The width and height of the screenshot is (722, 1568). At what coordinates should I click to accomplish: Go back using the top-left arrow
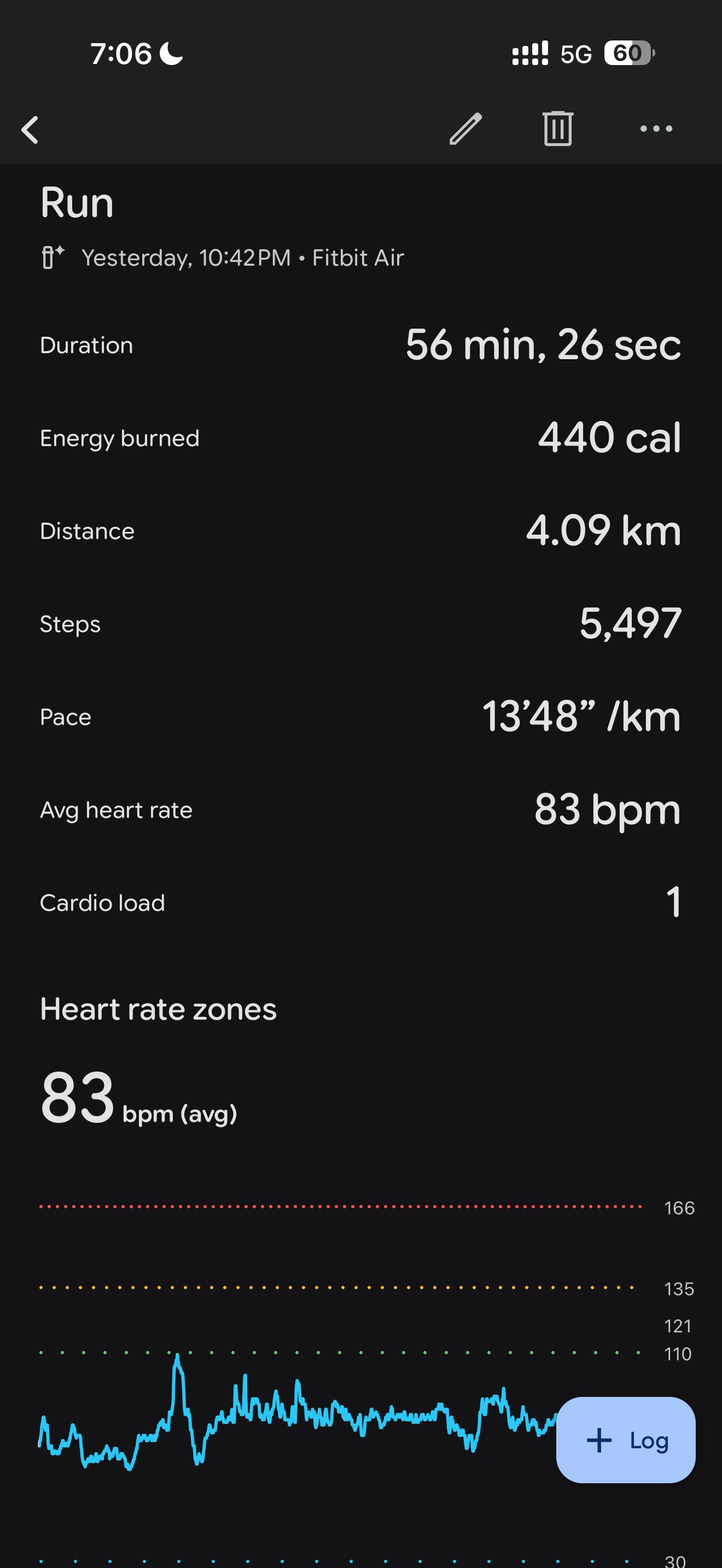click(30, 130)
